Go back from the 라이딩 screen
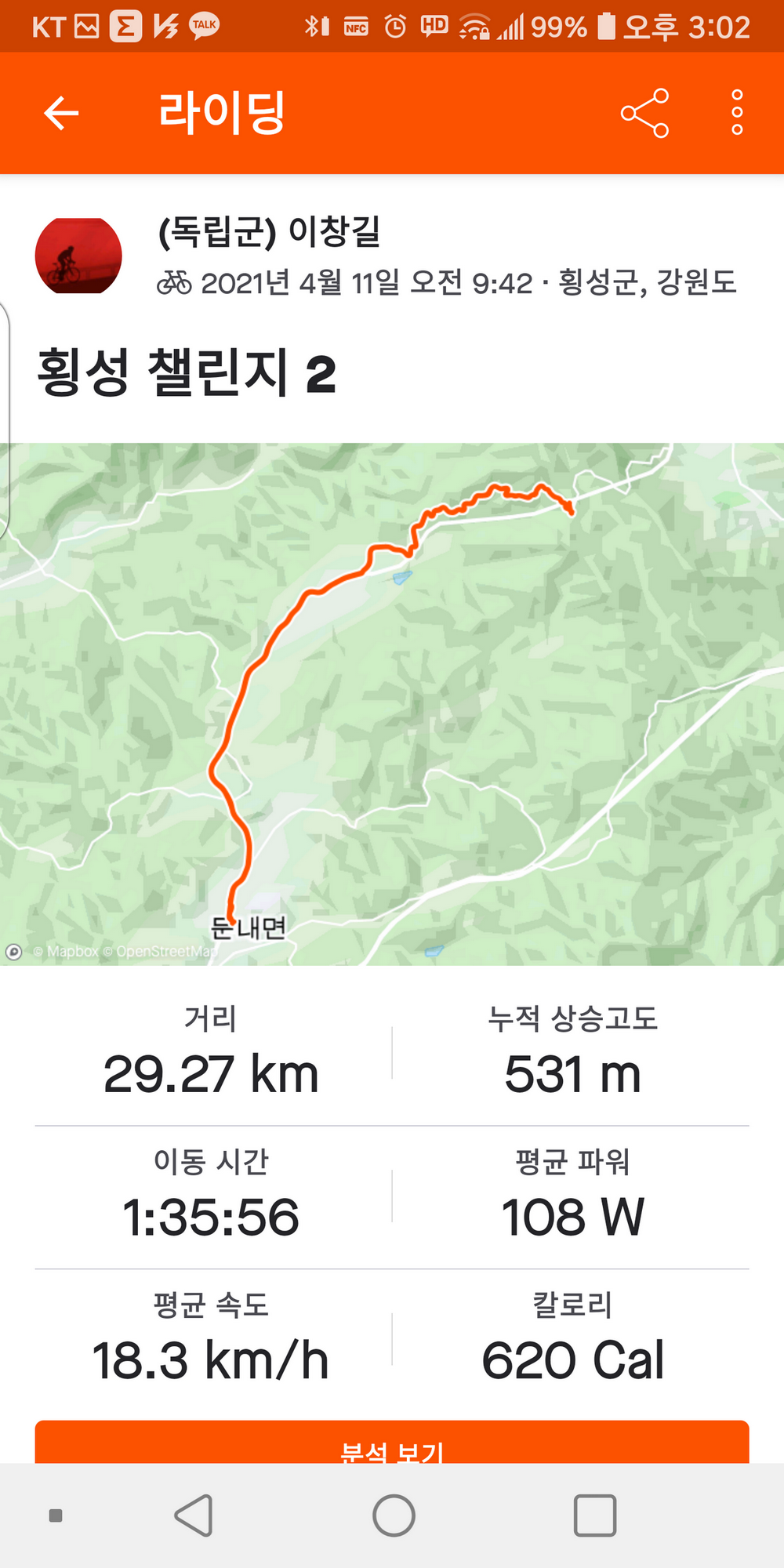The width and height of the screenshot is (784, 1568). [x=61, y=113]
